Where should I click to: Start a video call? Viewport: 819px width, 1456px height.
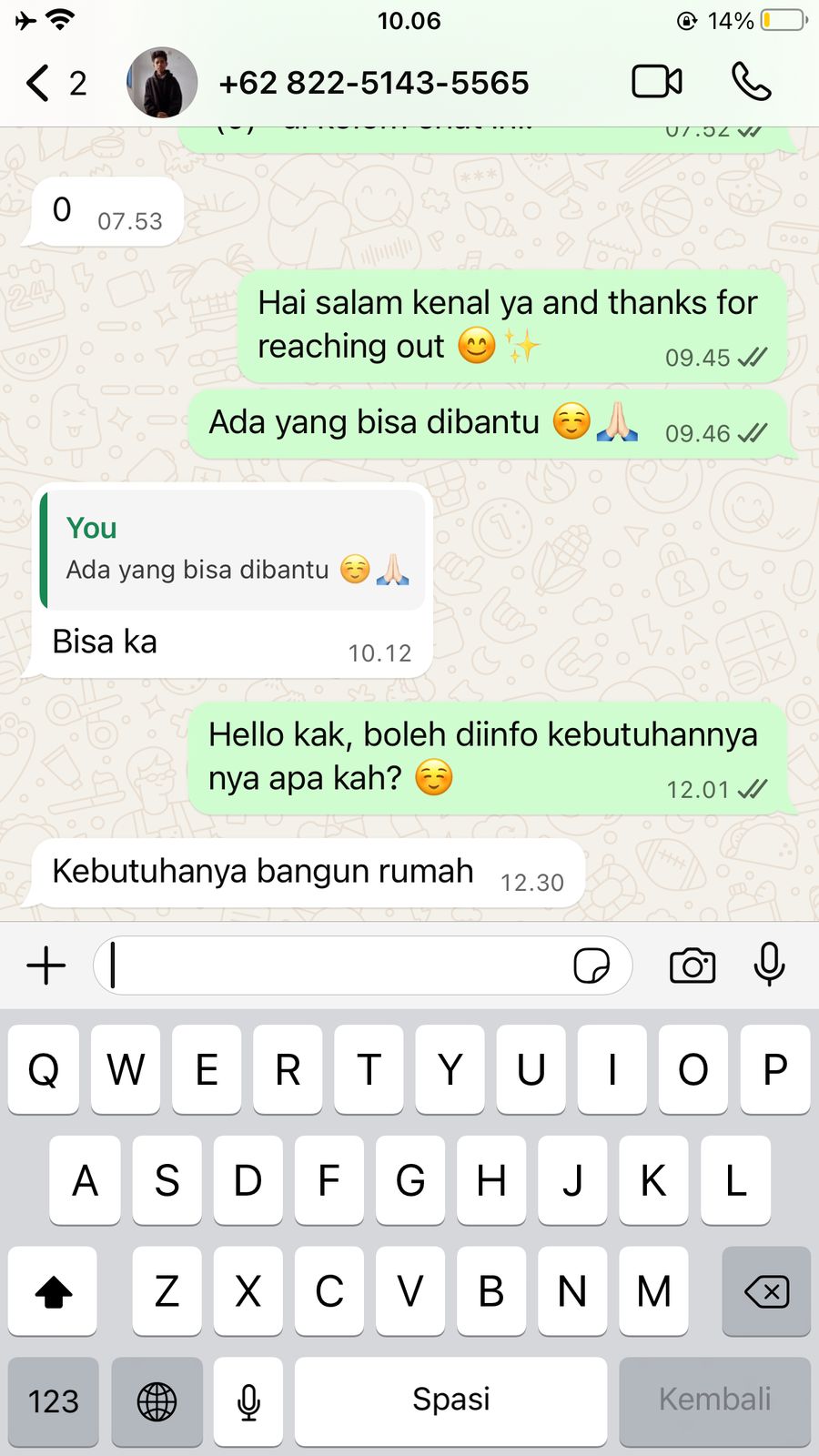(656, 82)
